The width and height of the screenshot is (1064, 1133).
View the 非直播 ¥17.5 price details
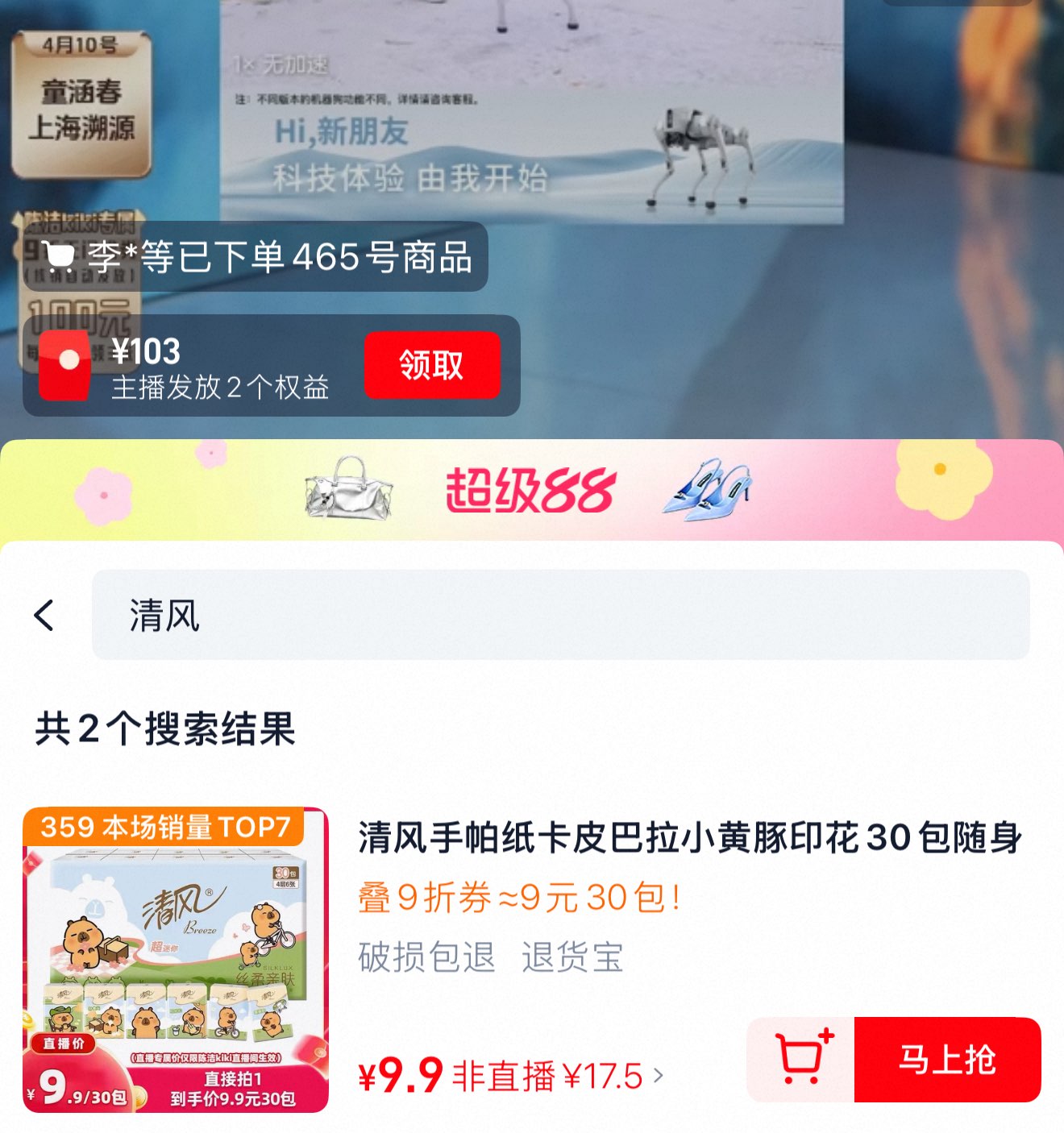click(x=558, y=1076)
